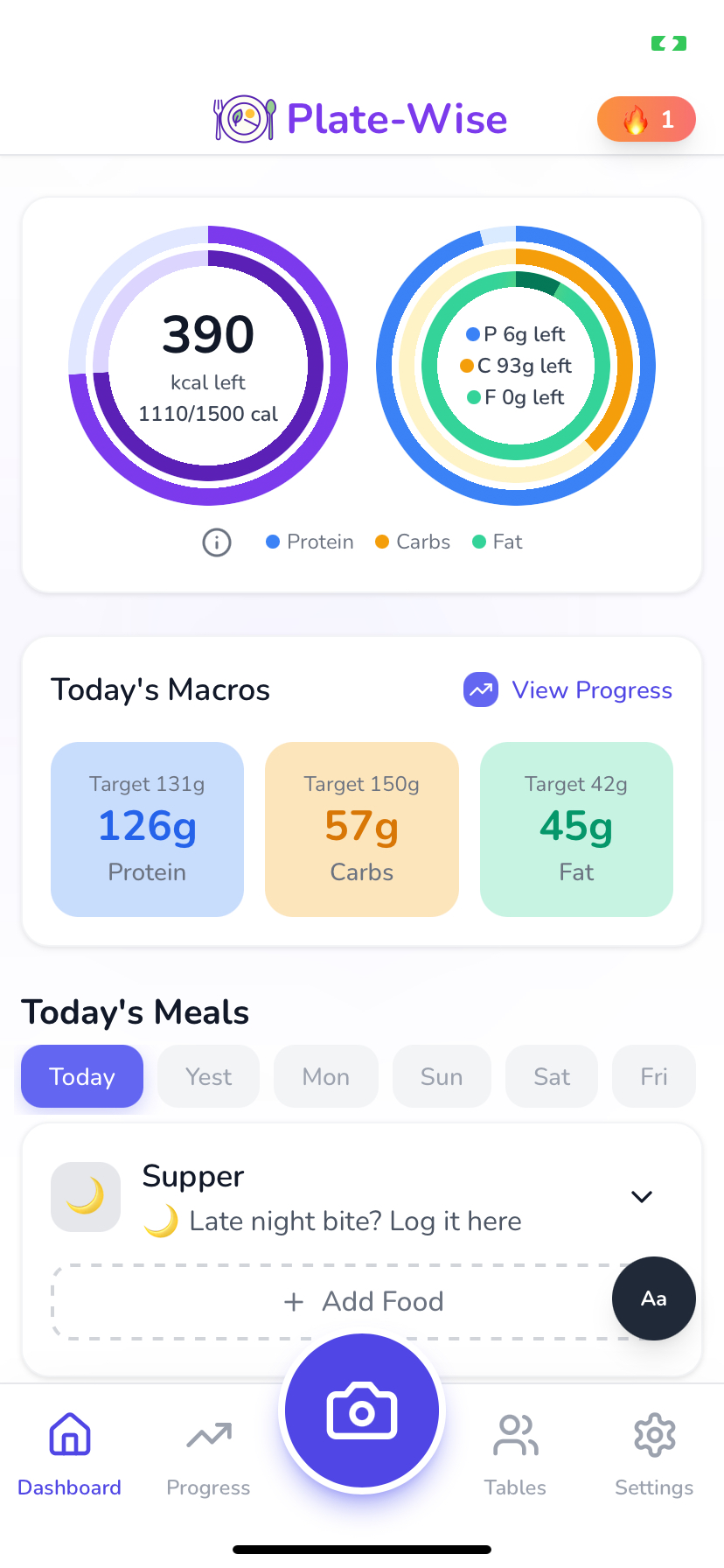This screenshot has width=724, height=1568.
Task: Collapse the Supper meal section
Action: pos(641,1197)
